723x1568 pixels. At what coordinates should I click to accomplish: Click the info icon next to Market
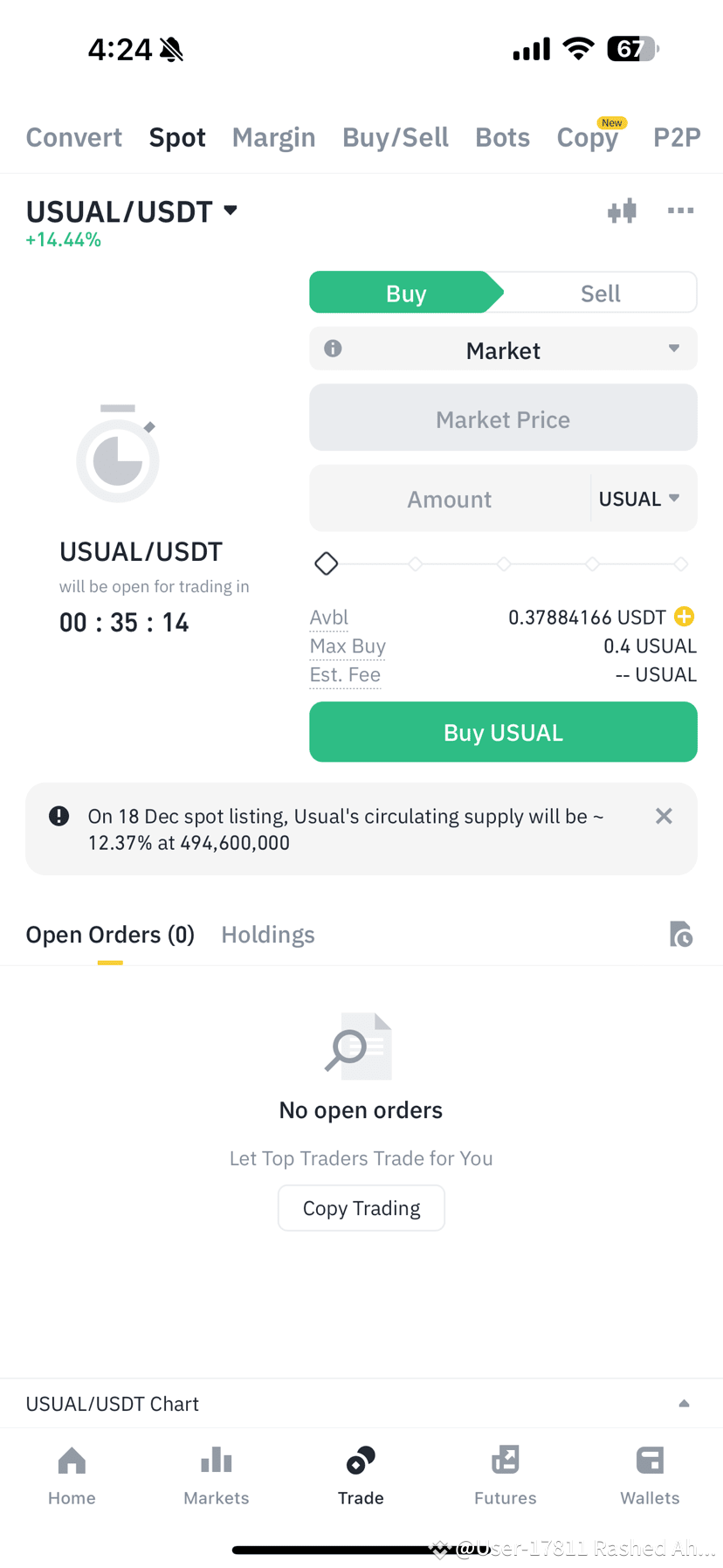[x=332, y=348]
